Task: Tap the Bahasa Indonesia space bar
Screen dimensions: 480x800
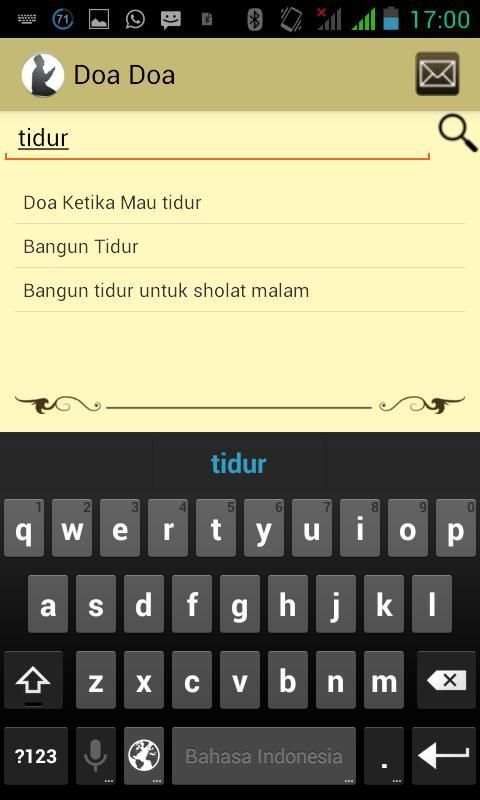Action: point(264,756)
